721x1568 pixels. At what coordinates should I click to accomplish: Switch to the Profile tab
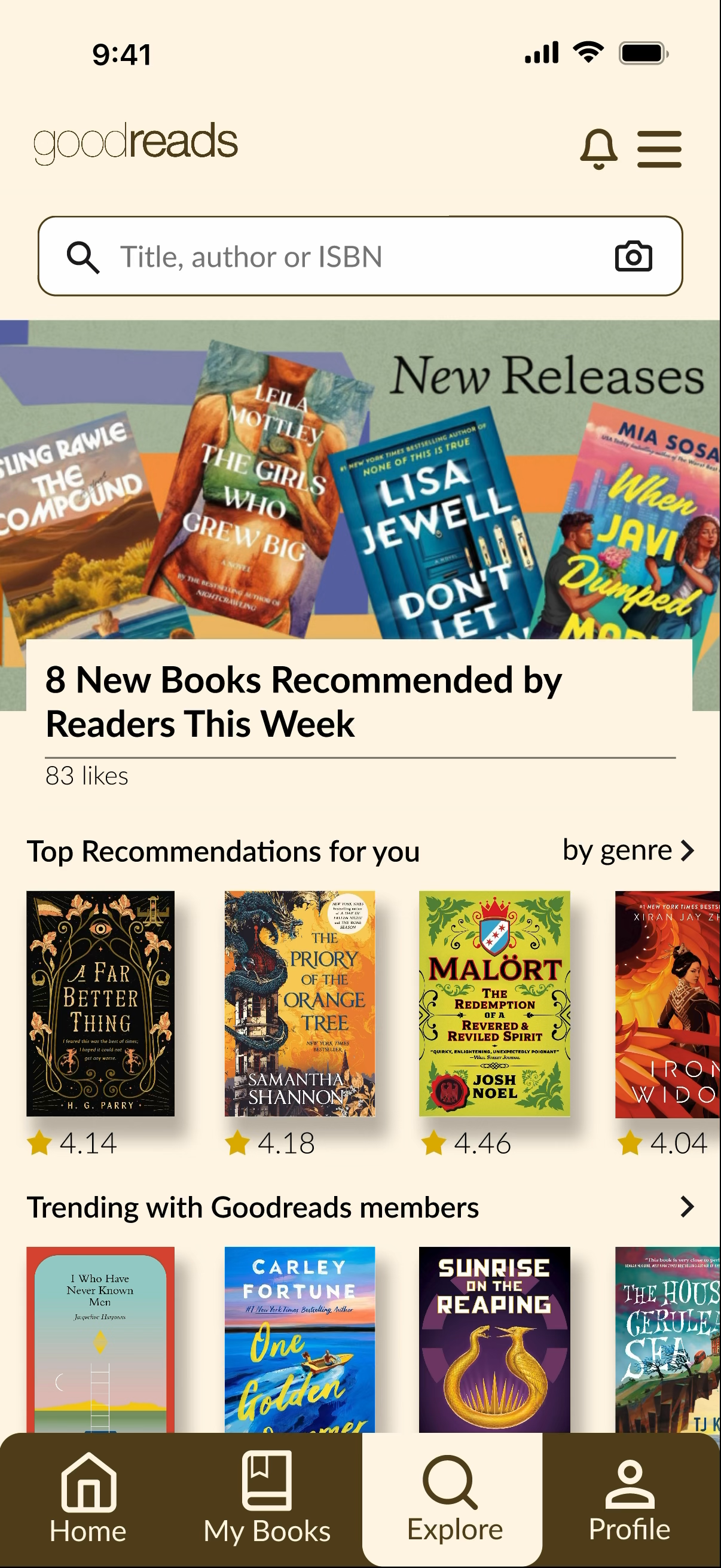pos(629,1499)
